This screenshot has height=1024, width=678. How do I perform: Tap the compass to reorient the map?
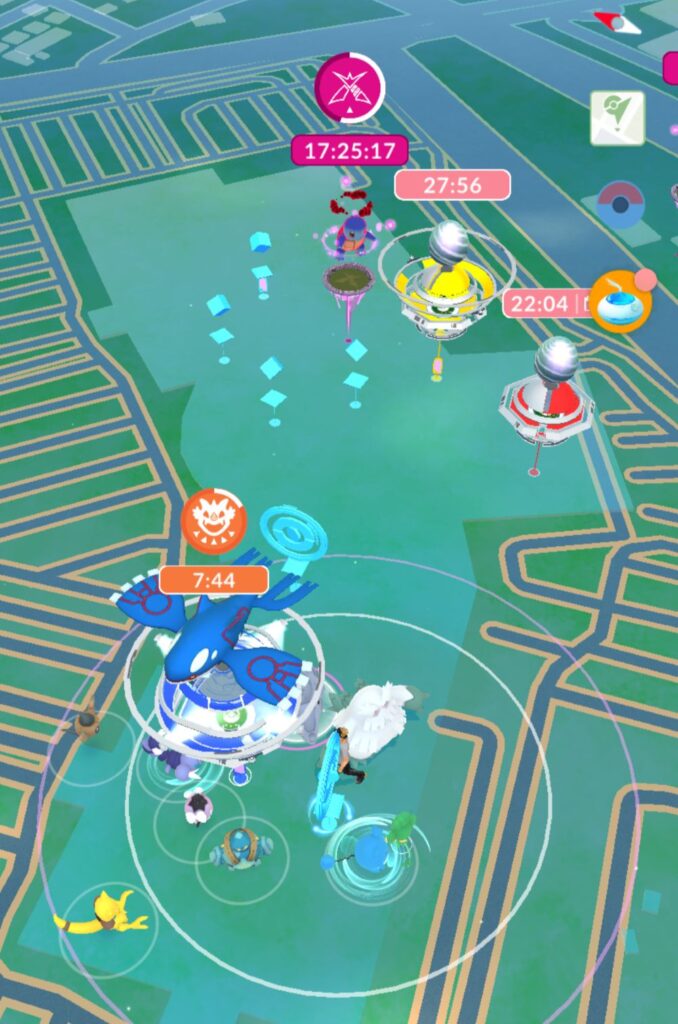tap(616, 22)
